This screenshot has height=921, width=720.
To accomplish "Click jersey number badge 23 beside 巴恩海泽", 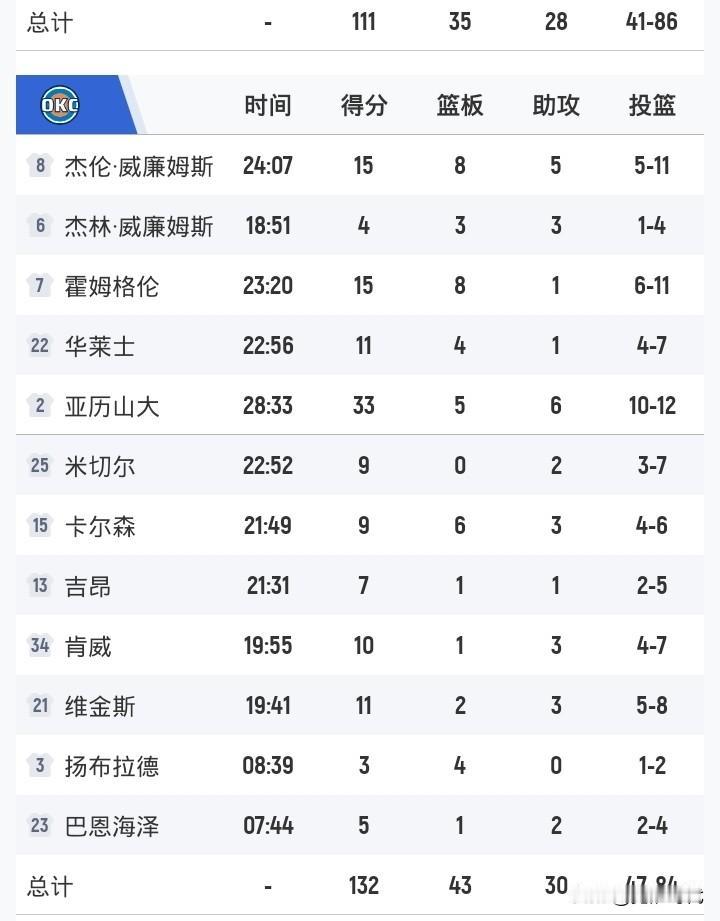I will pos(40,825).
